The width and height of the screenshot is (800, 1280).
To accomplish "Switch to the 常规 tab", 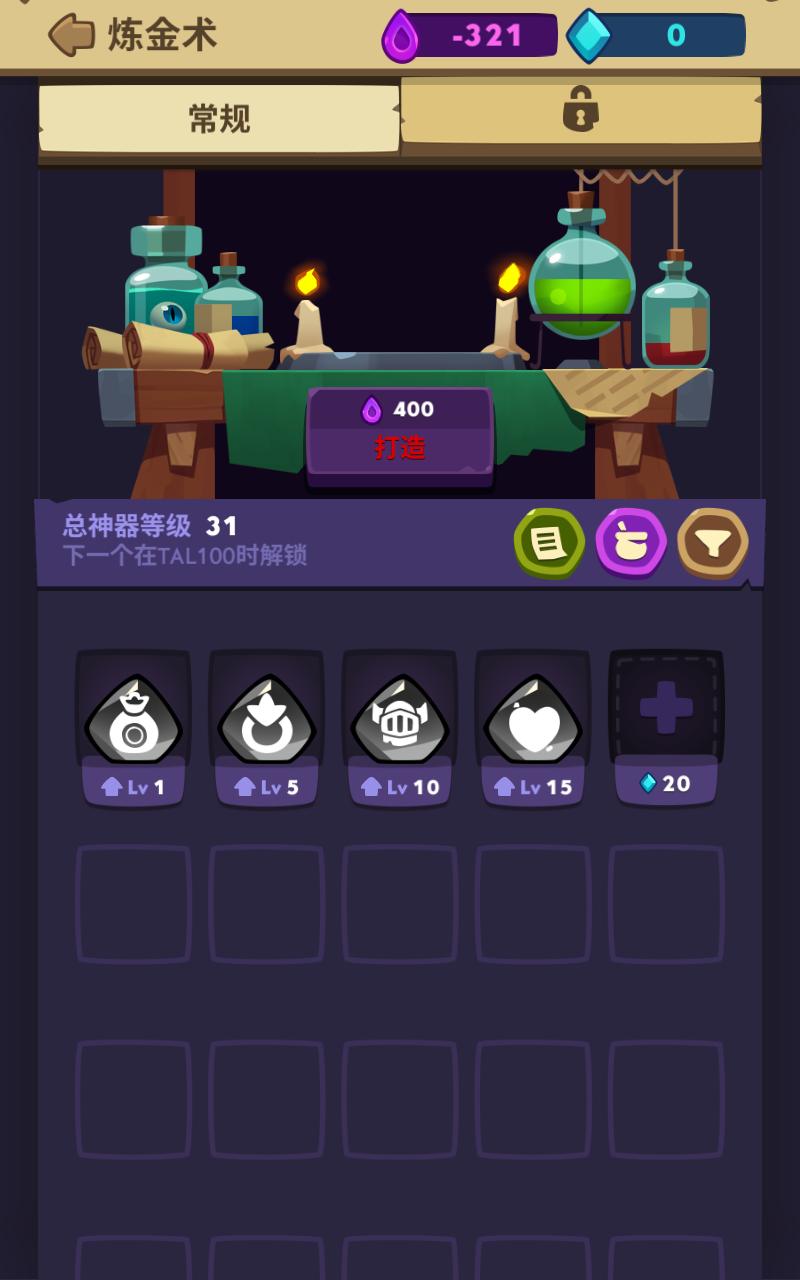I will click(218, 118).
